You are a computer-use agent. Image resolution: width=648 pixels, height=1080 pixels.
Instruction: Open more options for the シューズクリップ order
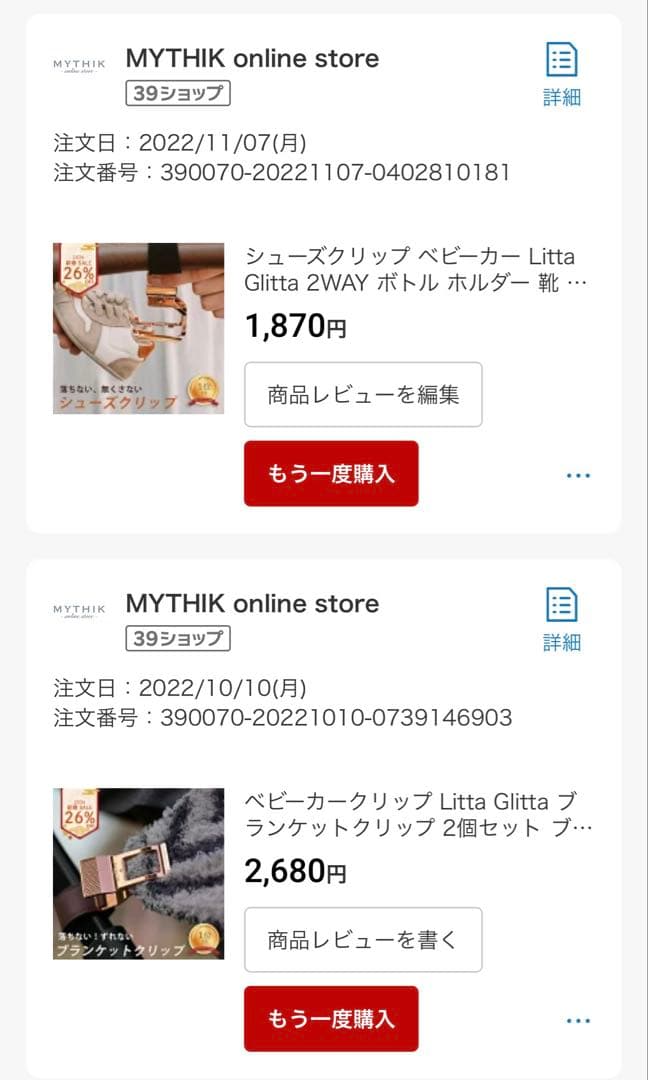[x=578, y=476]
